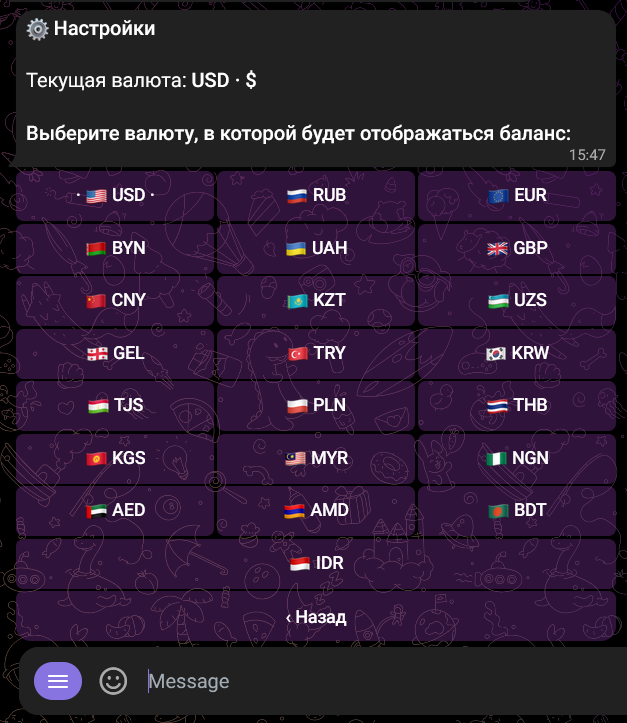Switch balance currency to GBP
The height and width of the screenshot is (723, 627).
click(x=517, y=248)
